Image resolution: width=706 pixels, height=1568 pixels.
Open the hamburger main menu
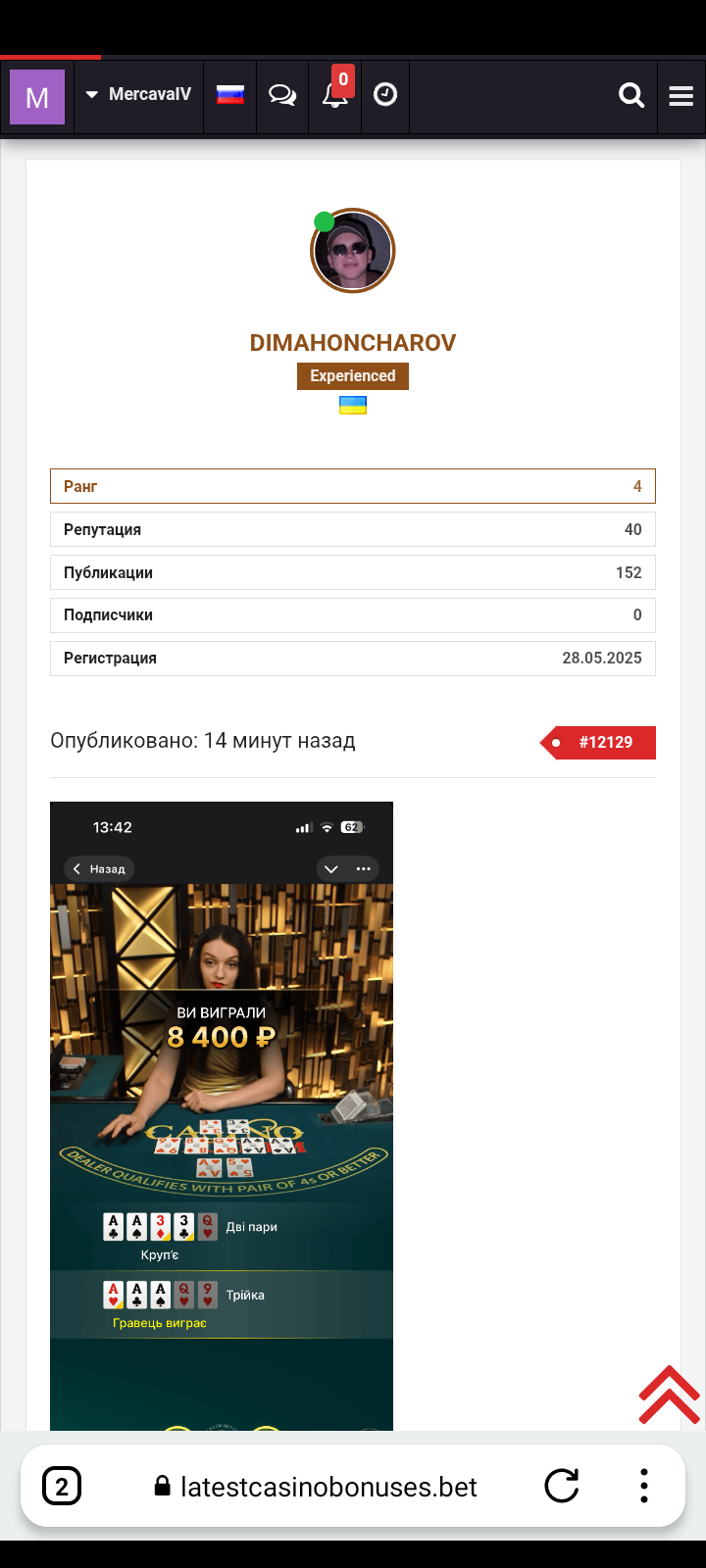click(x=681, y=95)
